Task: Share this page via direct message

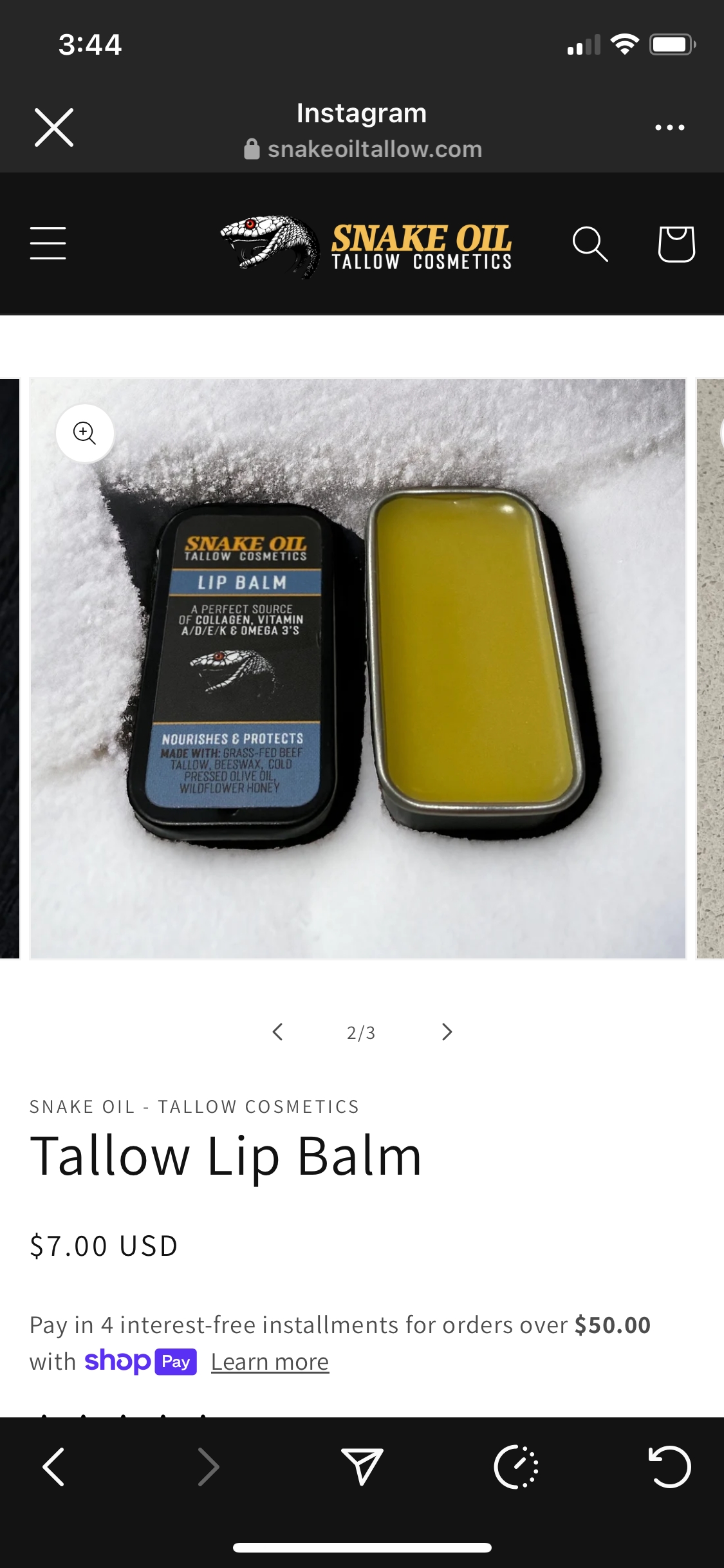Action: click(362, 1467)
